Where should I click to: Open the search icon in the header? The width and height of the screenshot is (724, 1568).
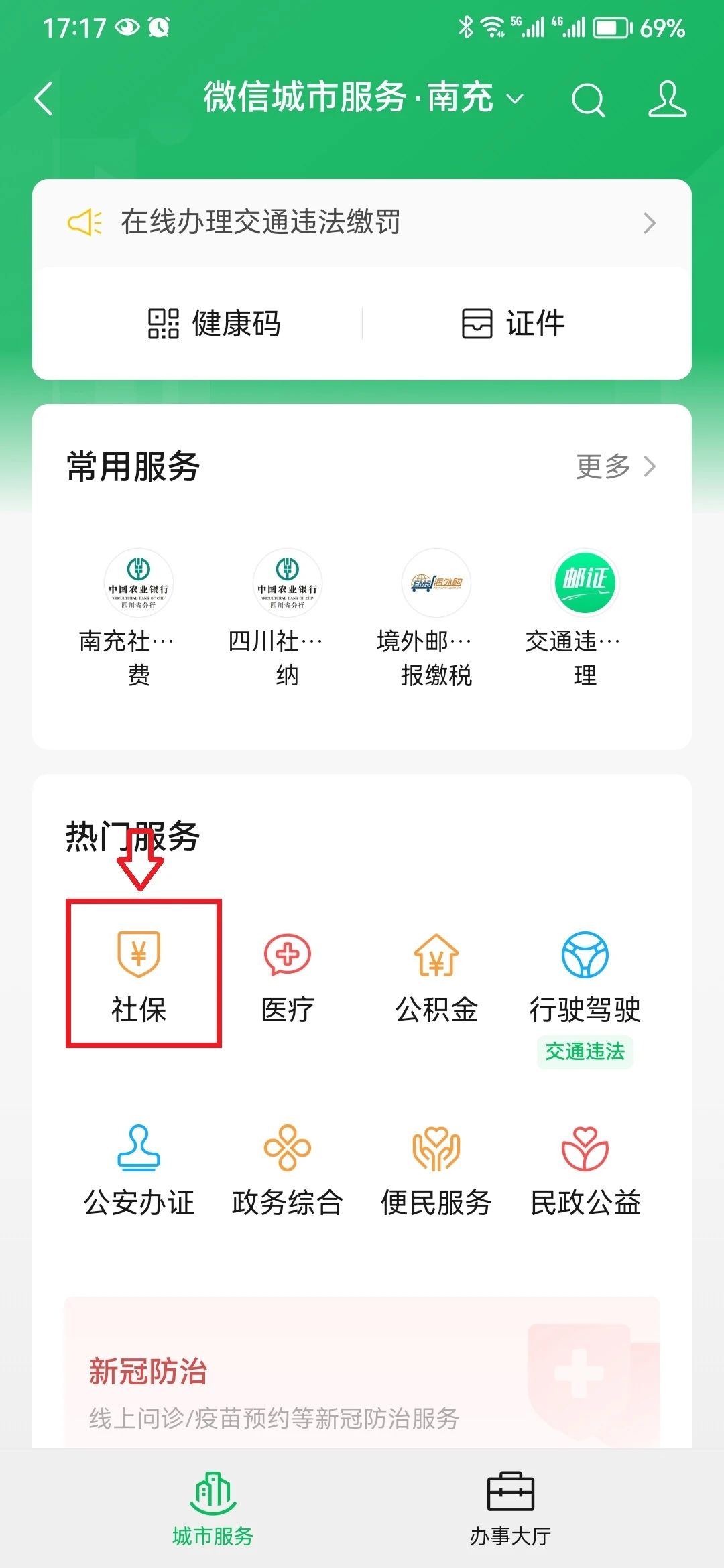pyautogui.click(x=588, y=100)
